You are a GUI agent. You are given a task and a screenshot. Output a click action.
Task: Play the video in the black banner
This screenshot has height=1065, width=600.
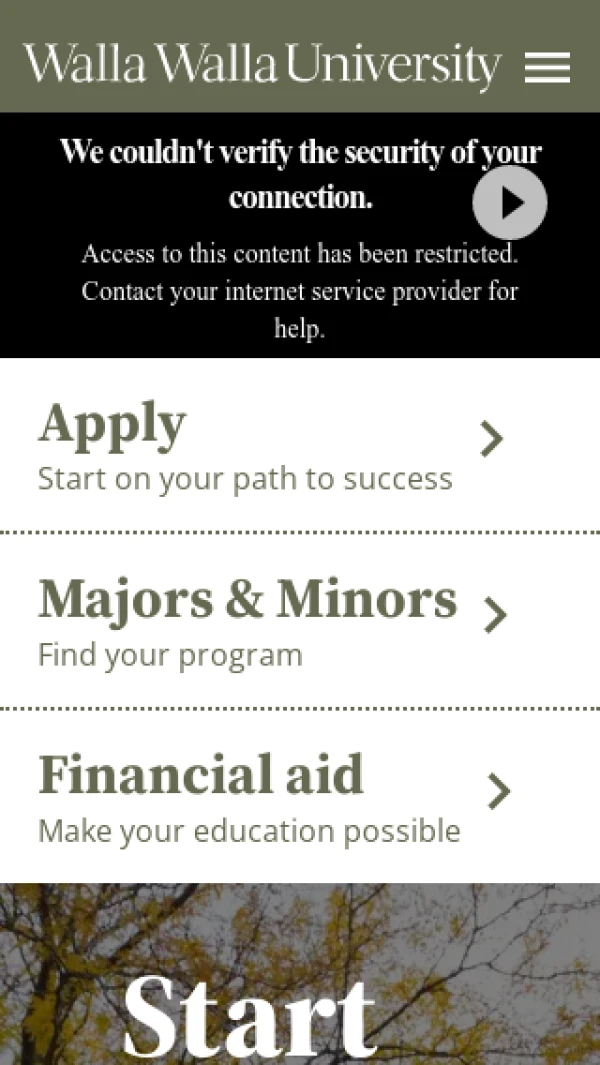[x=510, y=202]
